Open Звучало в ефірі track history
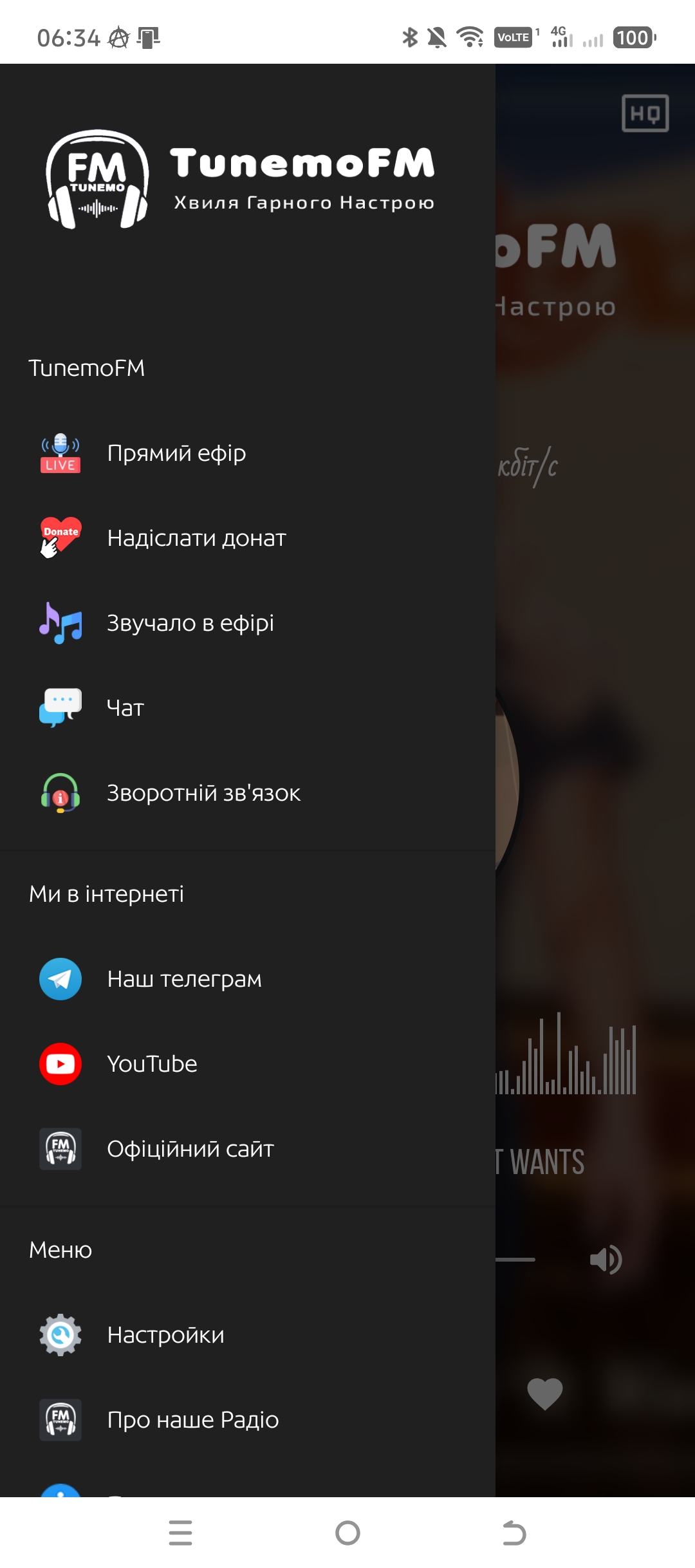 coord(190,623)
